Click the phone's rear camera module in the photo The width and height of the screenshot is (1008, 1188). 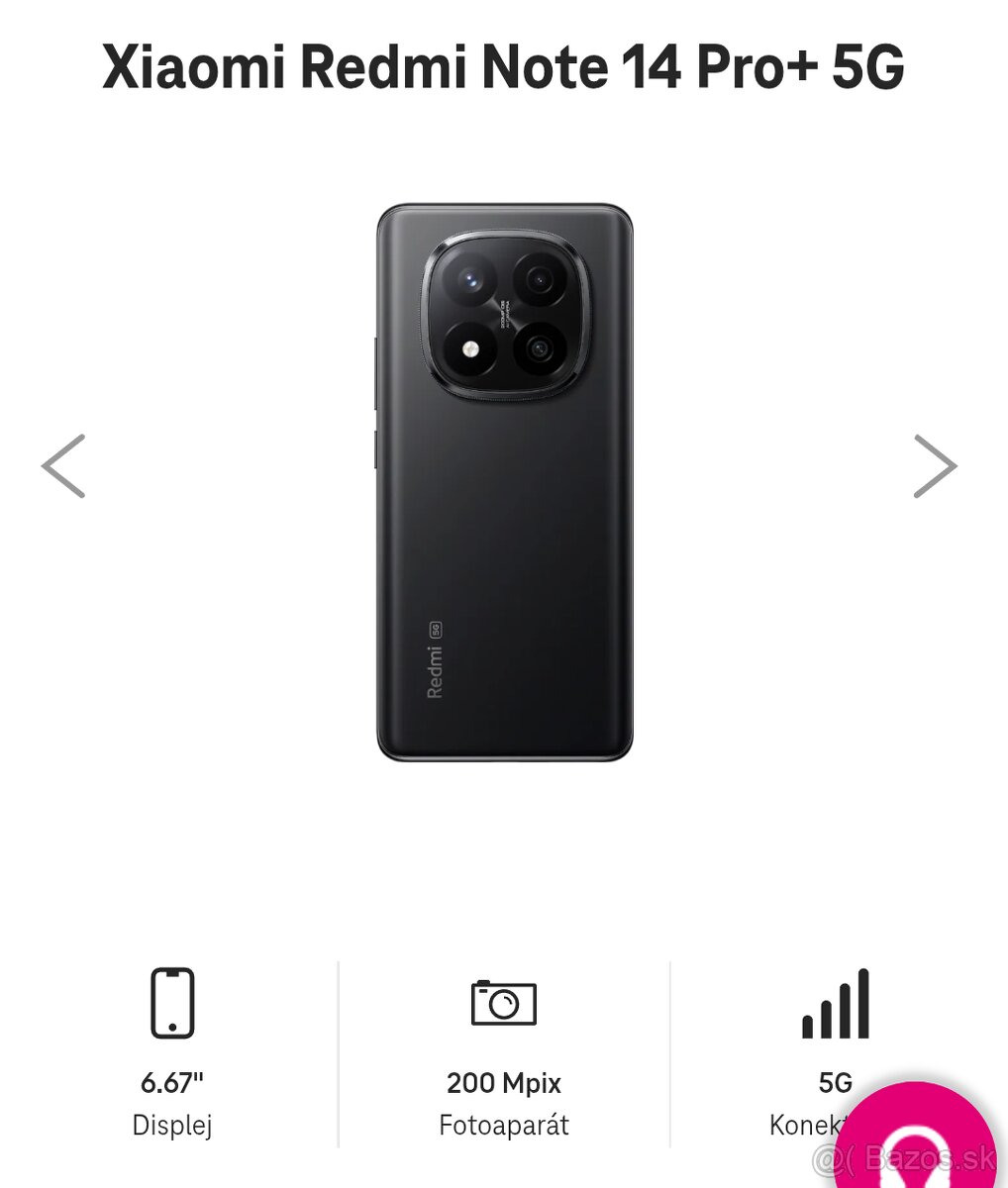(507, 315)
